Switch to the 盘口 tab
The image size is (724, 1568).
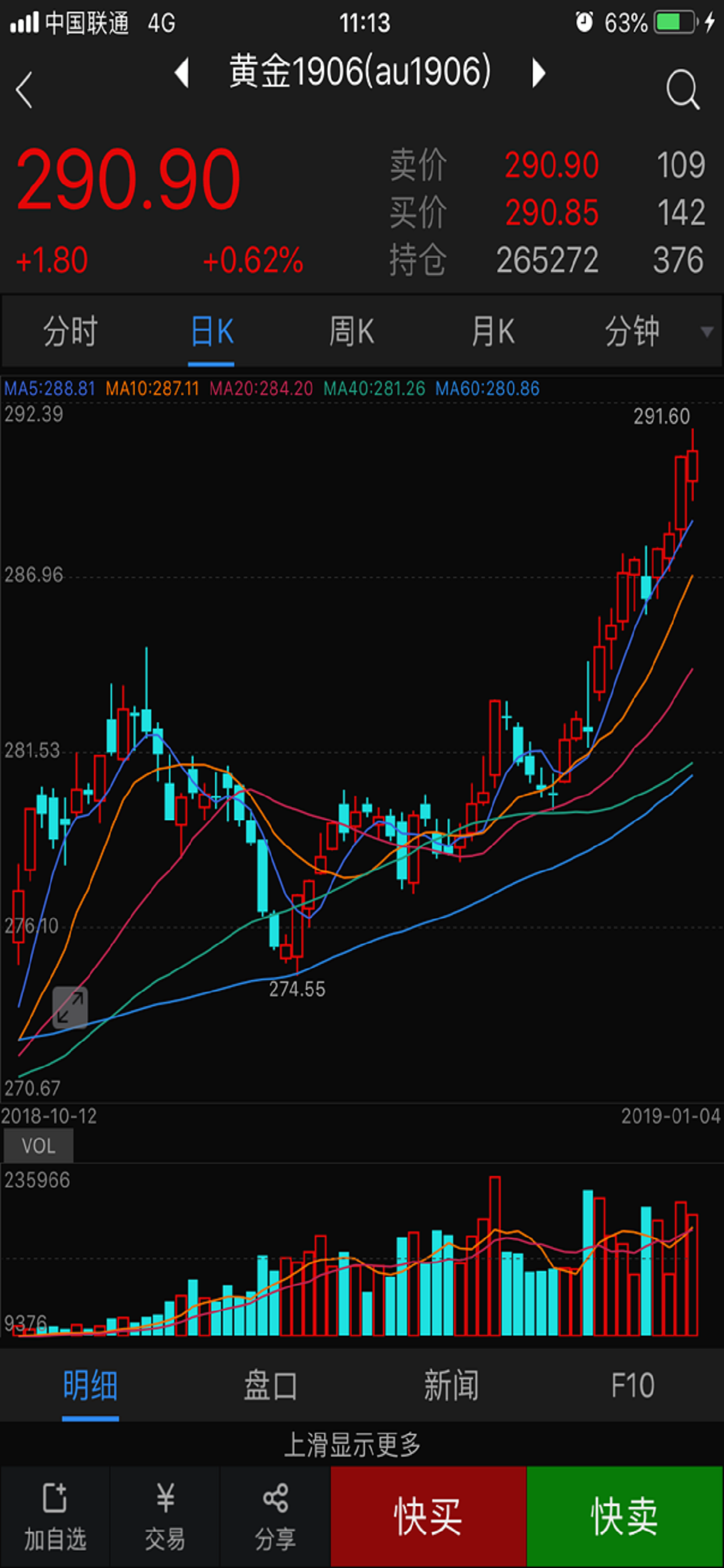[270, 1386]
